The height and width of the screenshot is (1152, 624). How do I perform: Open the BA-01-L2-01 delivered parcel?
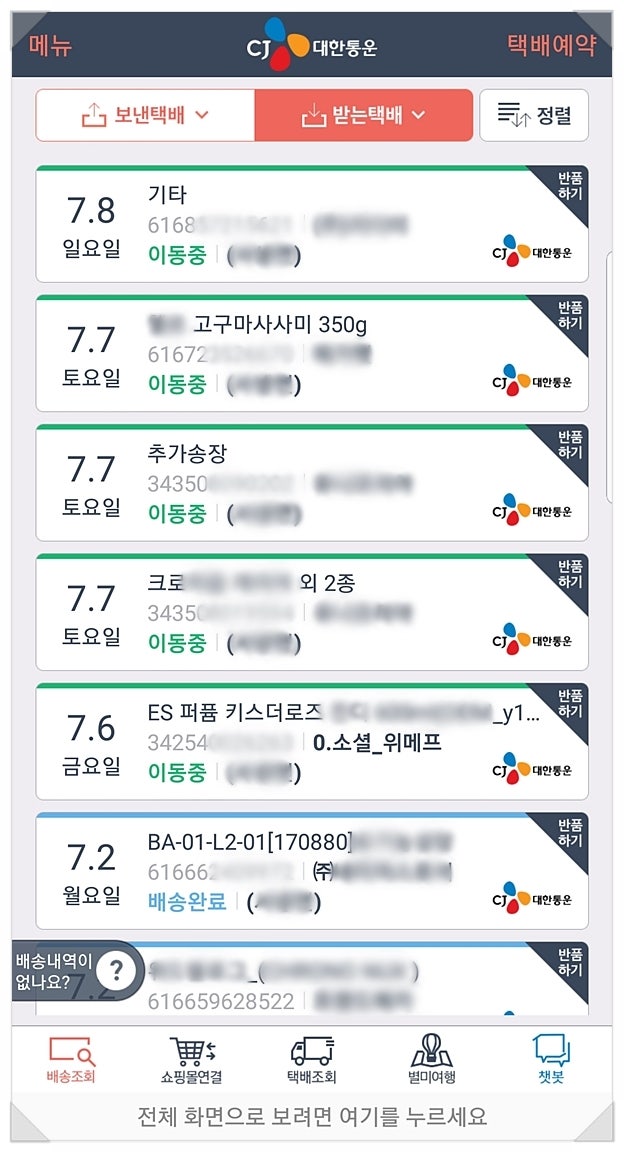(312, 871)
